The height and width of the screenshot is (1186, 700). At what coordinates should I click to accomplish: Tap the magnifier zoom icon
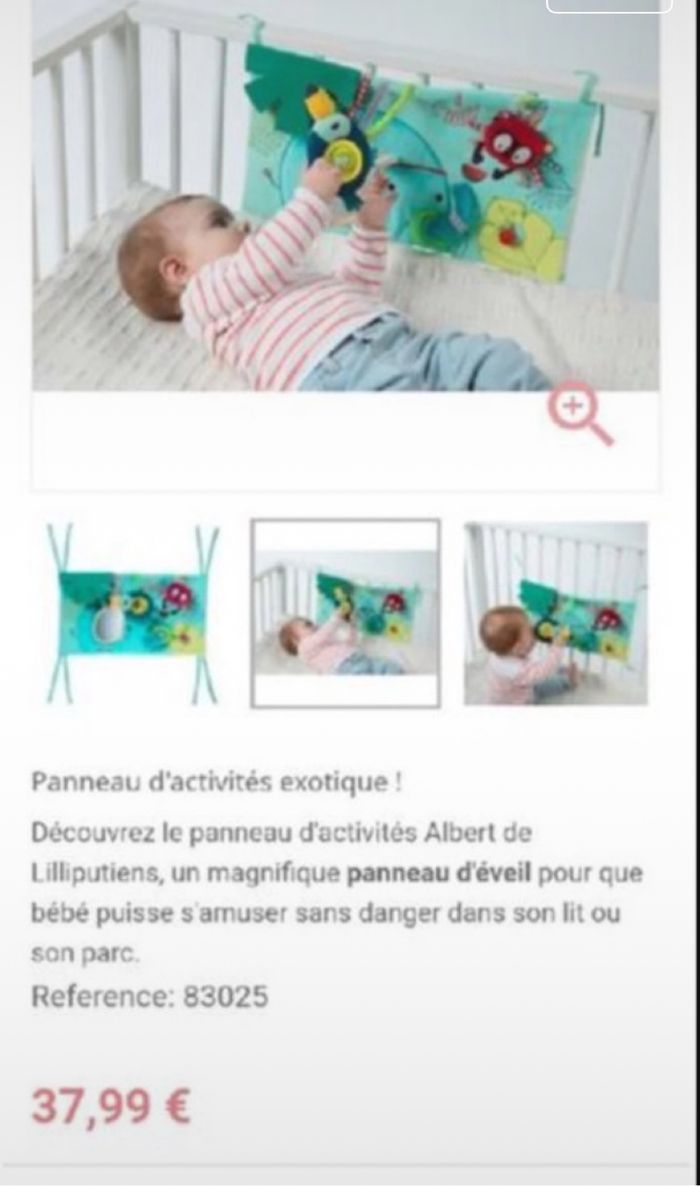click(578, 413)
